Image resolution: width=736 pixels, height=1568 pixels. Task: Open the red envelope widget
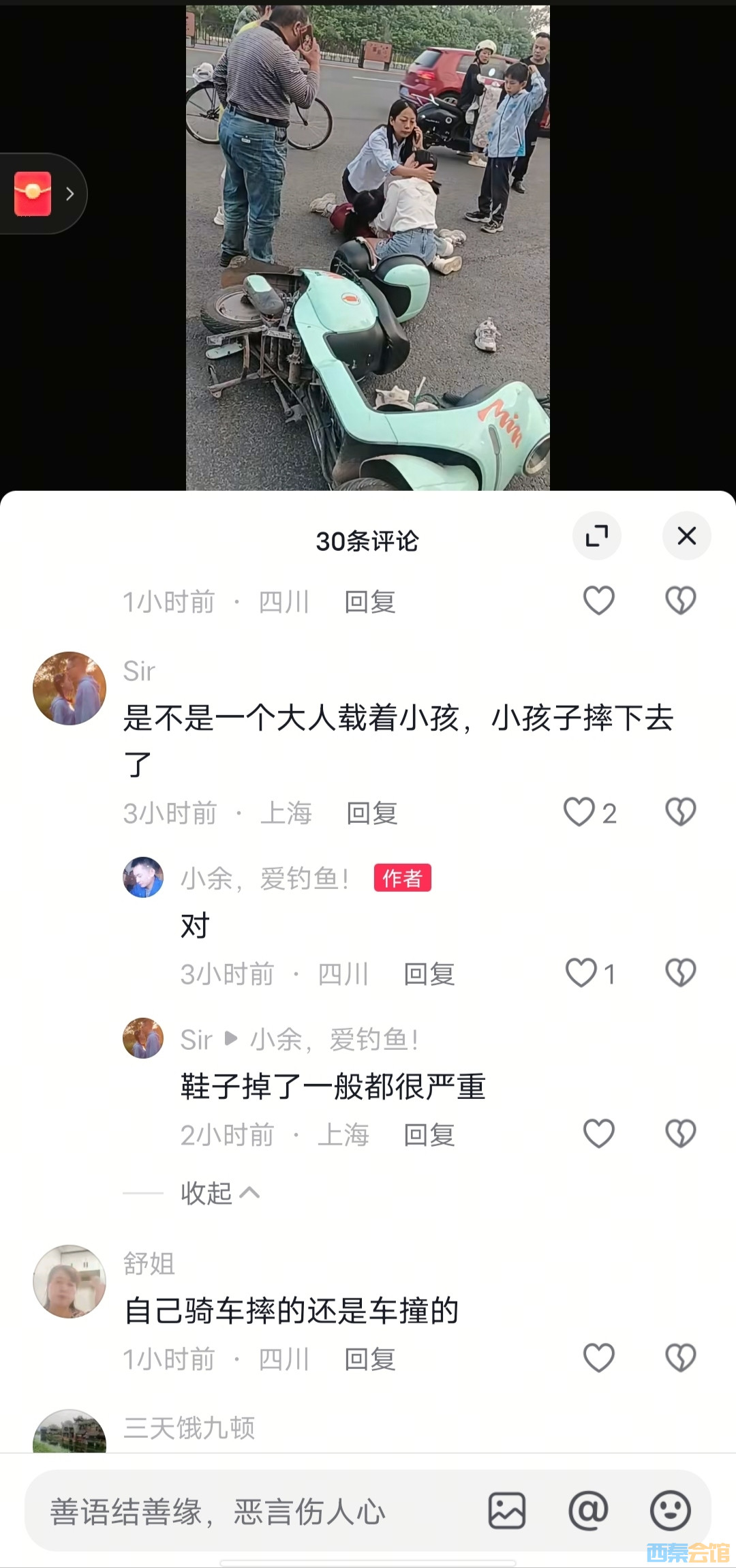[33, 194]
